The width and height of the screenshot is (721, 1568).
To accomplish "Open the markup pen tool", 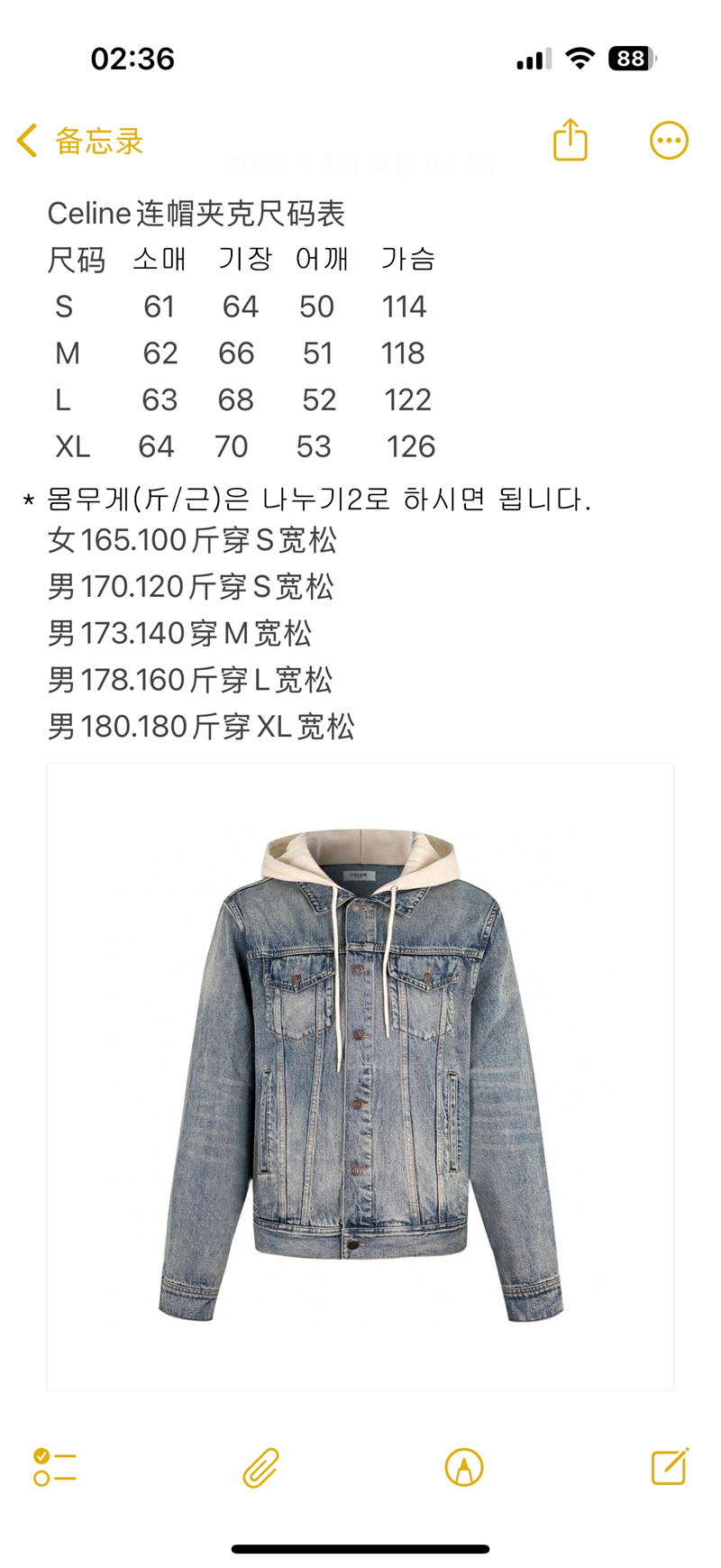I will coord(464,1467).
